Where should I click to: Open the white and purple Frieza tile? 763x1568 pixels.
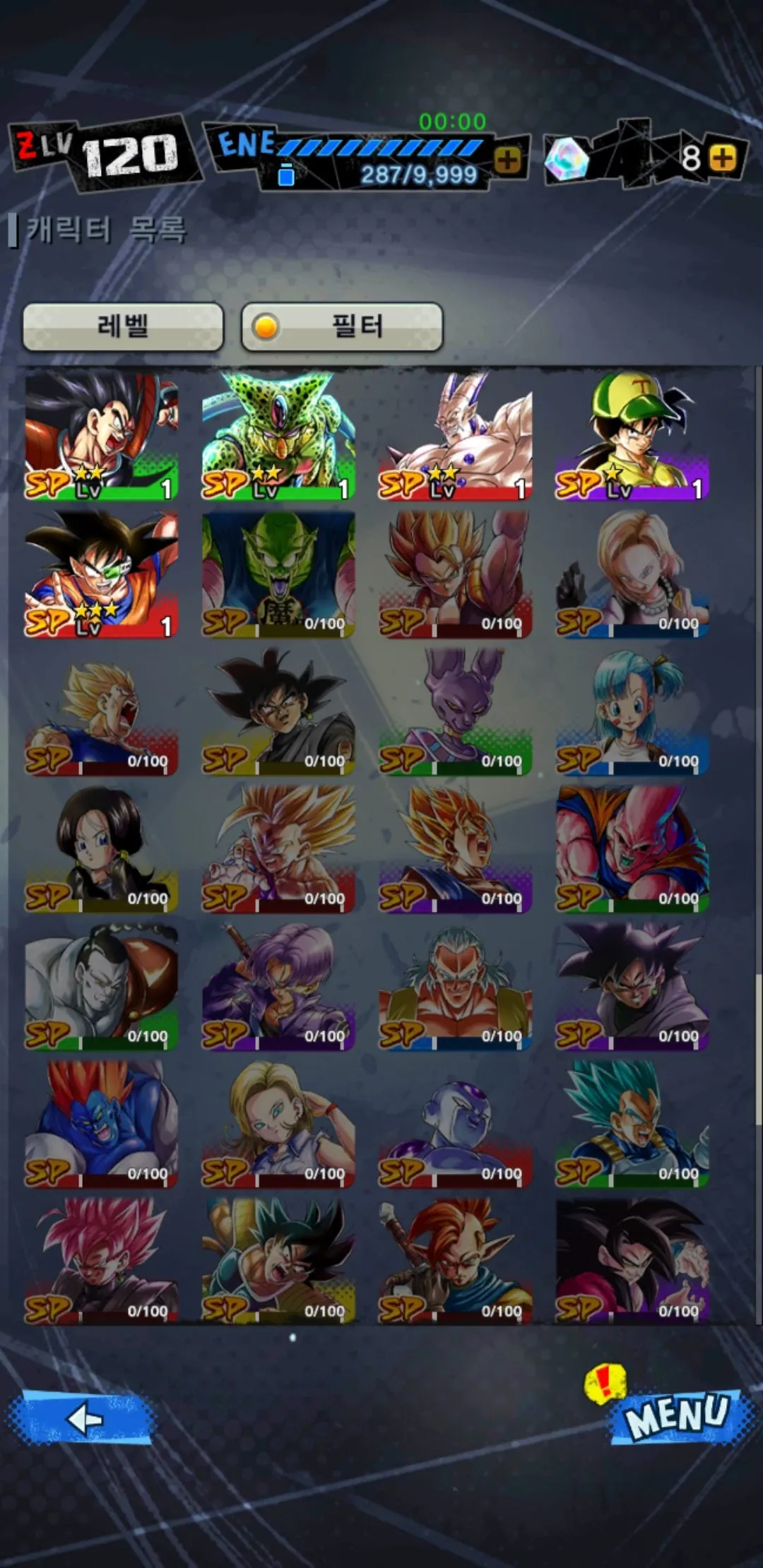click(x=455, y=1124)
